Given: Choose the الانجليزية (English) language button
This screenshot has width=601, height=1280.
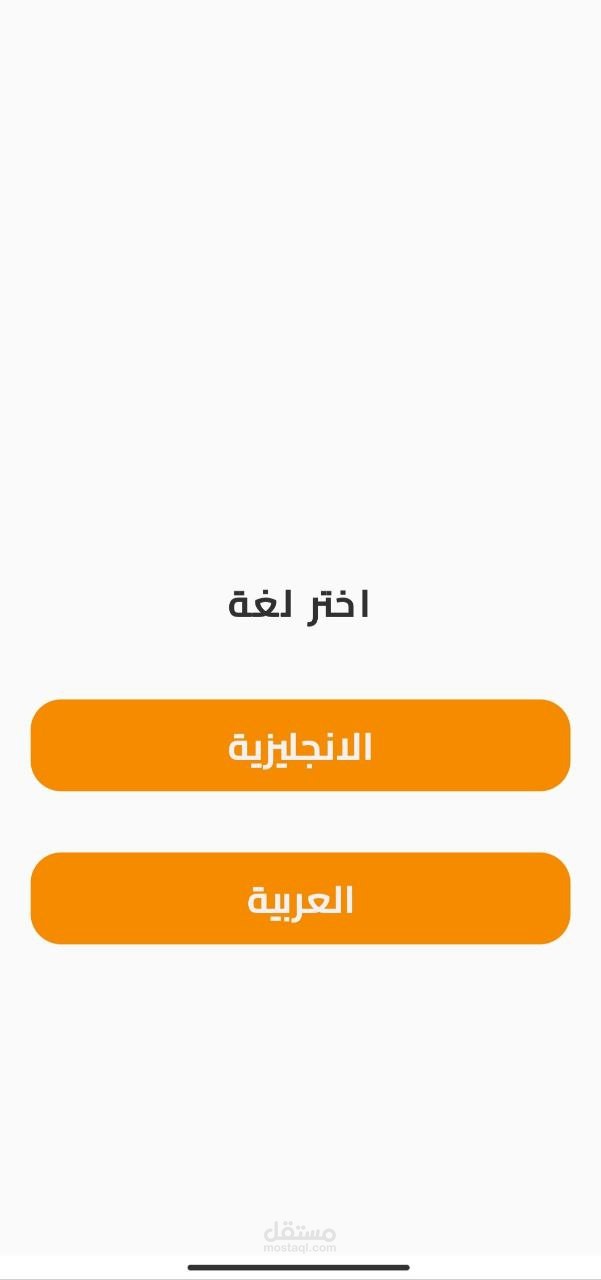Looking at the screenshot, I should (x=300, y=746).
